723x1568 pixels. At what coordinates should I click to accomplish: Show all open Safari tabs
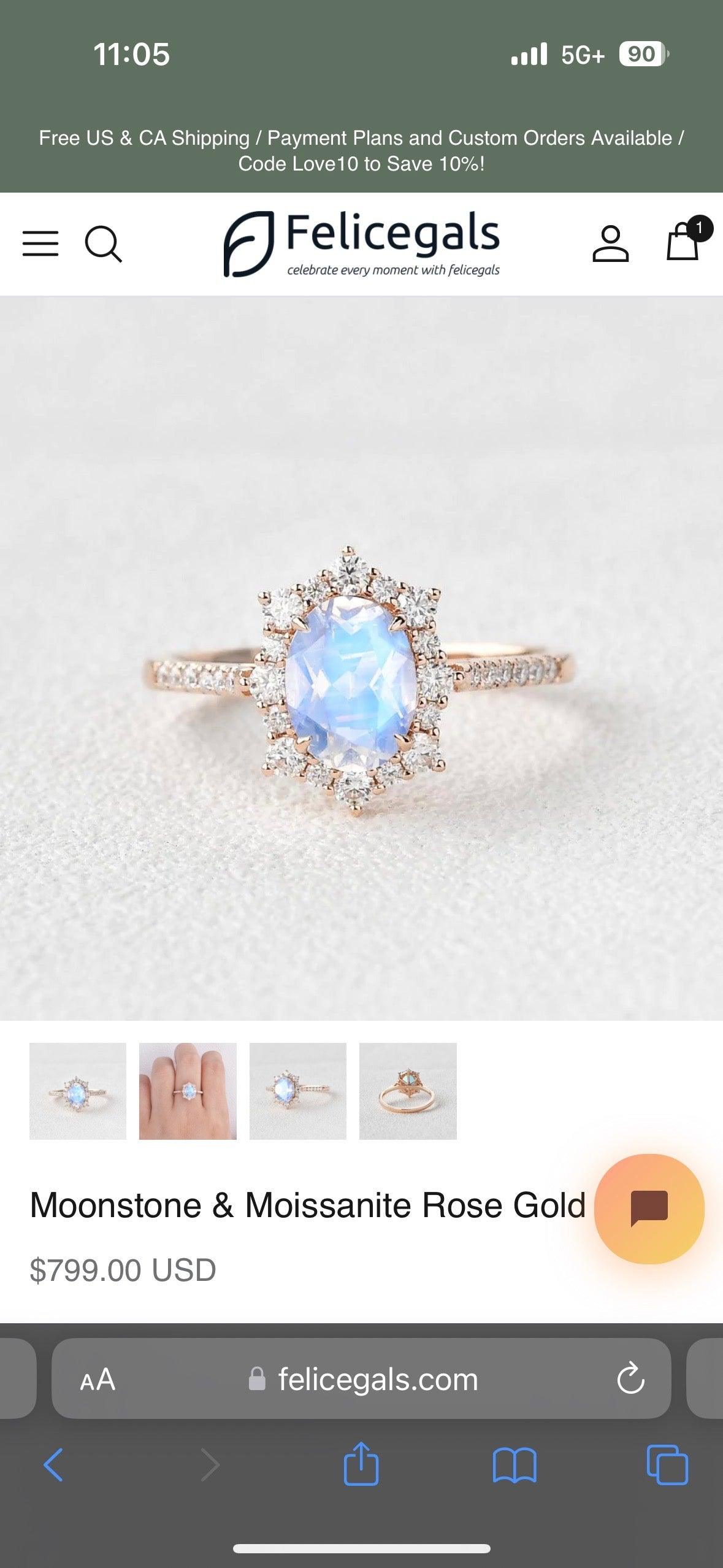pos(667,1465)
